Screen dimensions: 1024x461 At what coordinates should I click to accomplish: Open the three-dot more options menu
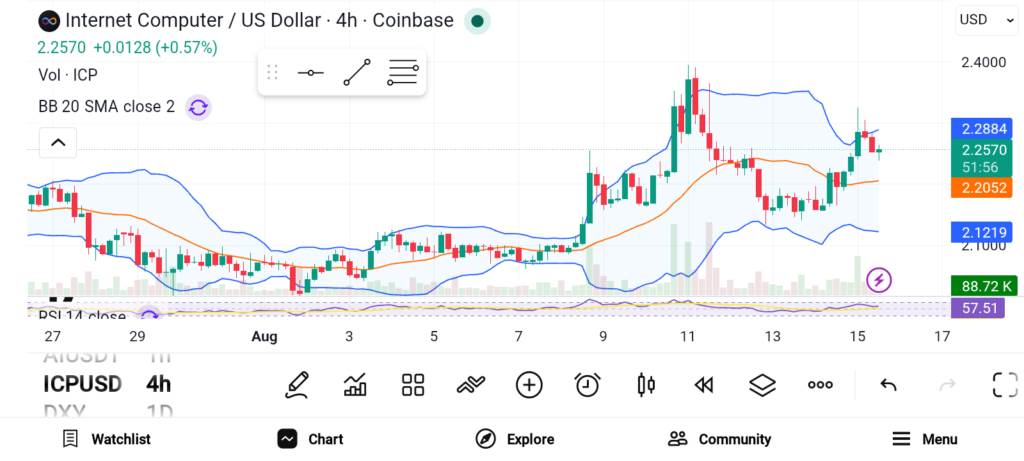tap(820, 385)
